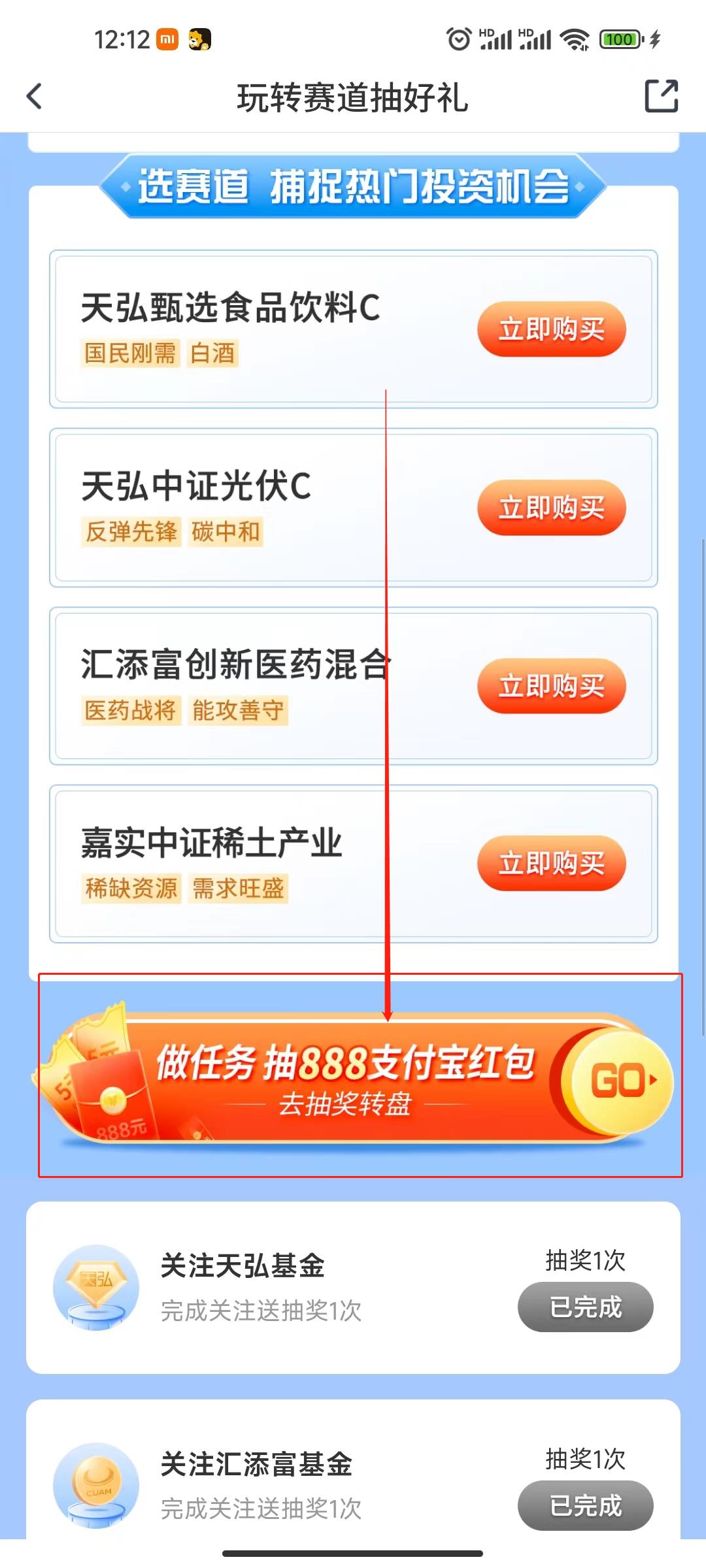Purchase 汇添富创新医药混合 fund
Screen dimensions: 706x1568
(551, 686)
